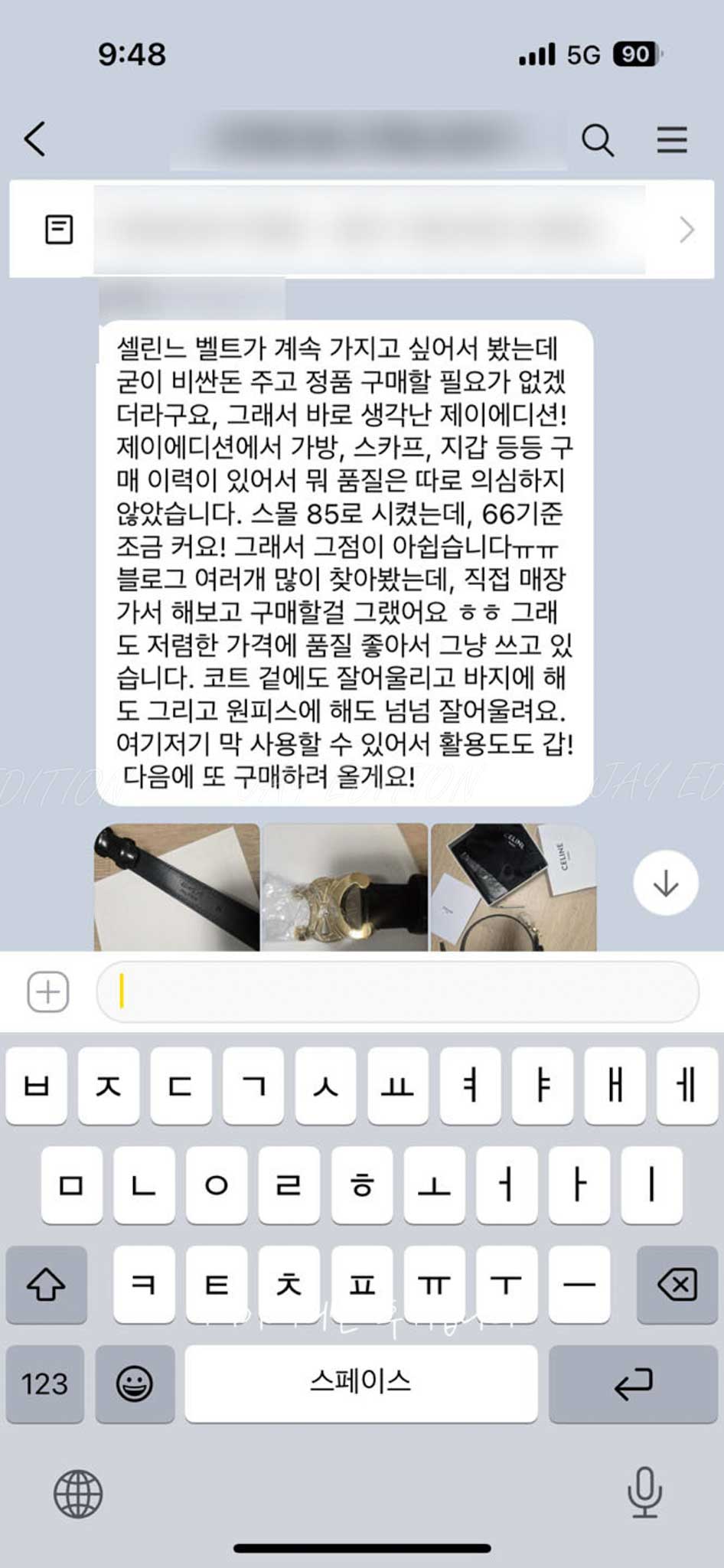
Task: Start voice dictation with the microphone
Action: tap(644, 1492)
